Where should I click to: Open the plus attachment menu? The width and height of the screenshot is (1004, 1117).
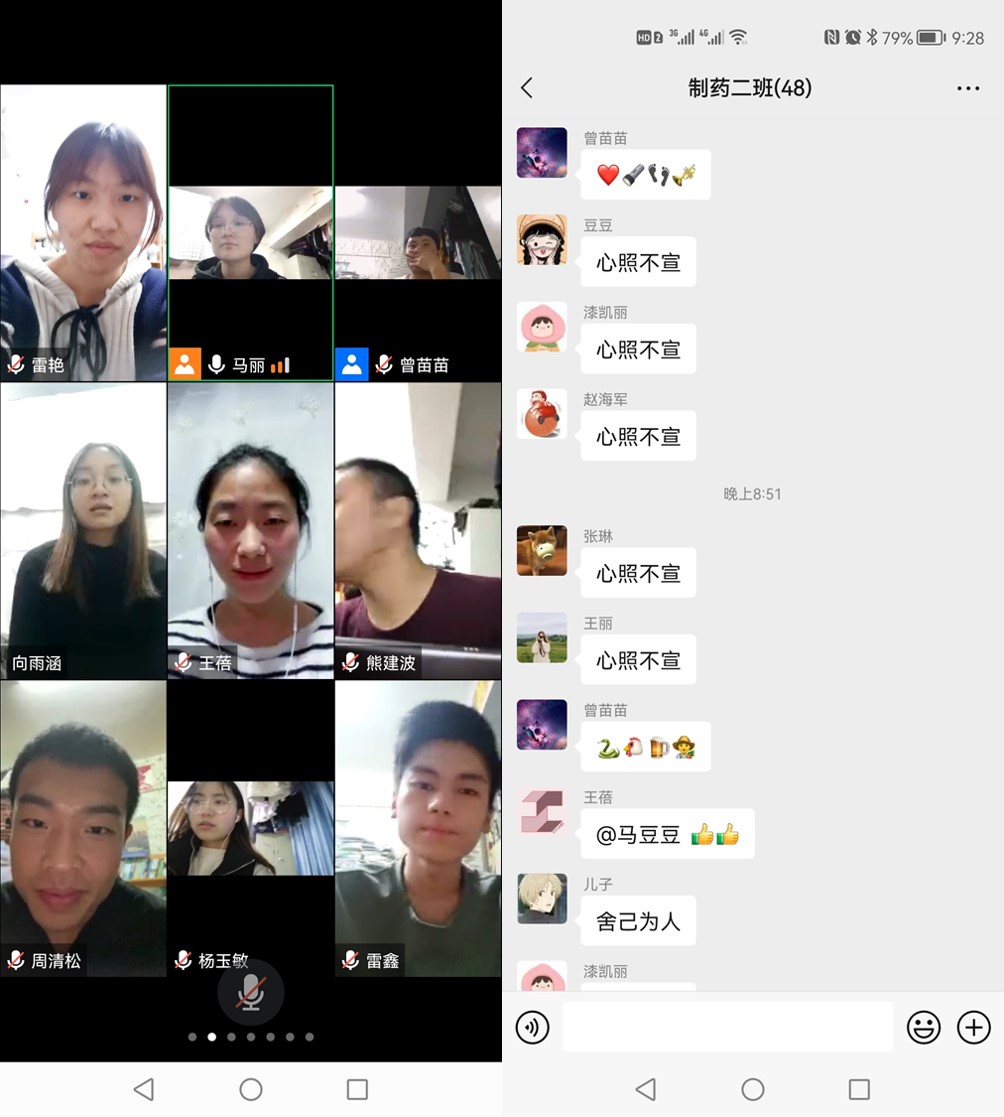click(973, 1027)
